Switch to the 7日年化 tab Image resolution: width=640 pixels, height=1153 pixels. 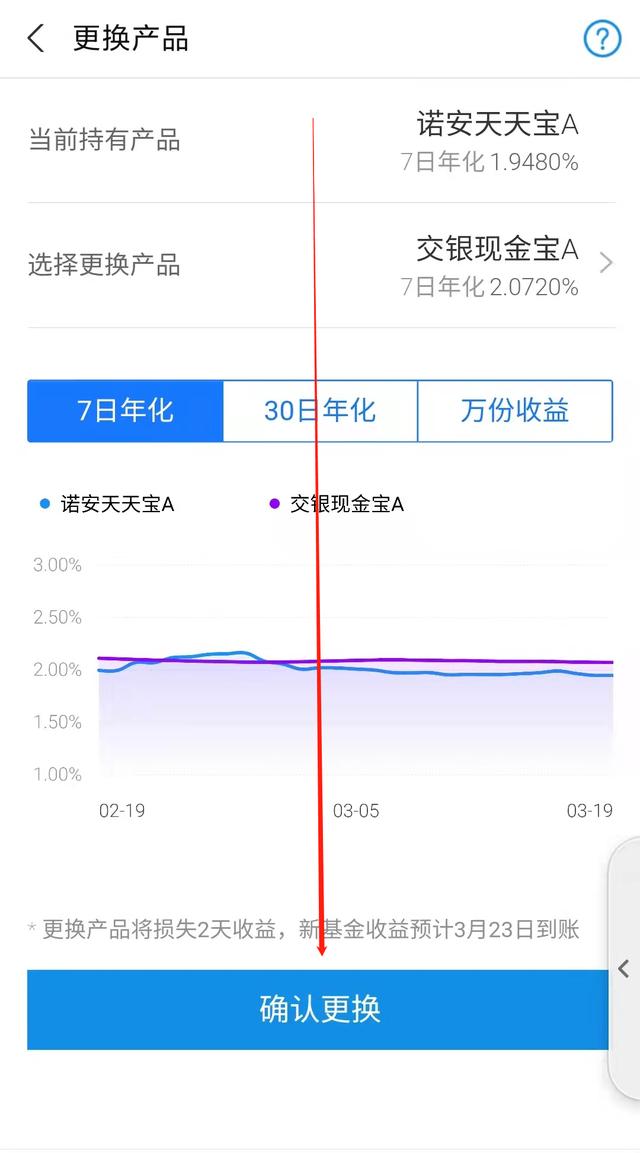pyautogui.click(x=125, y=410)
